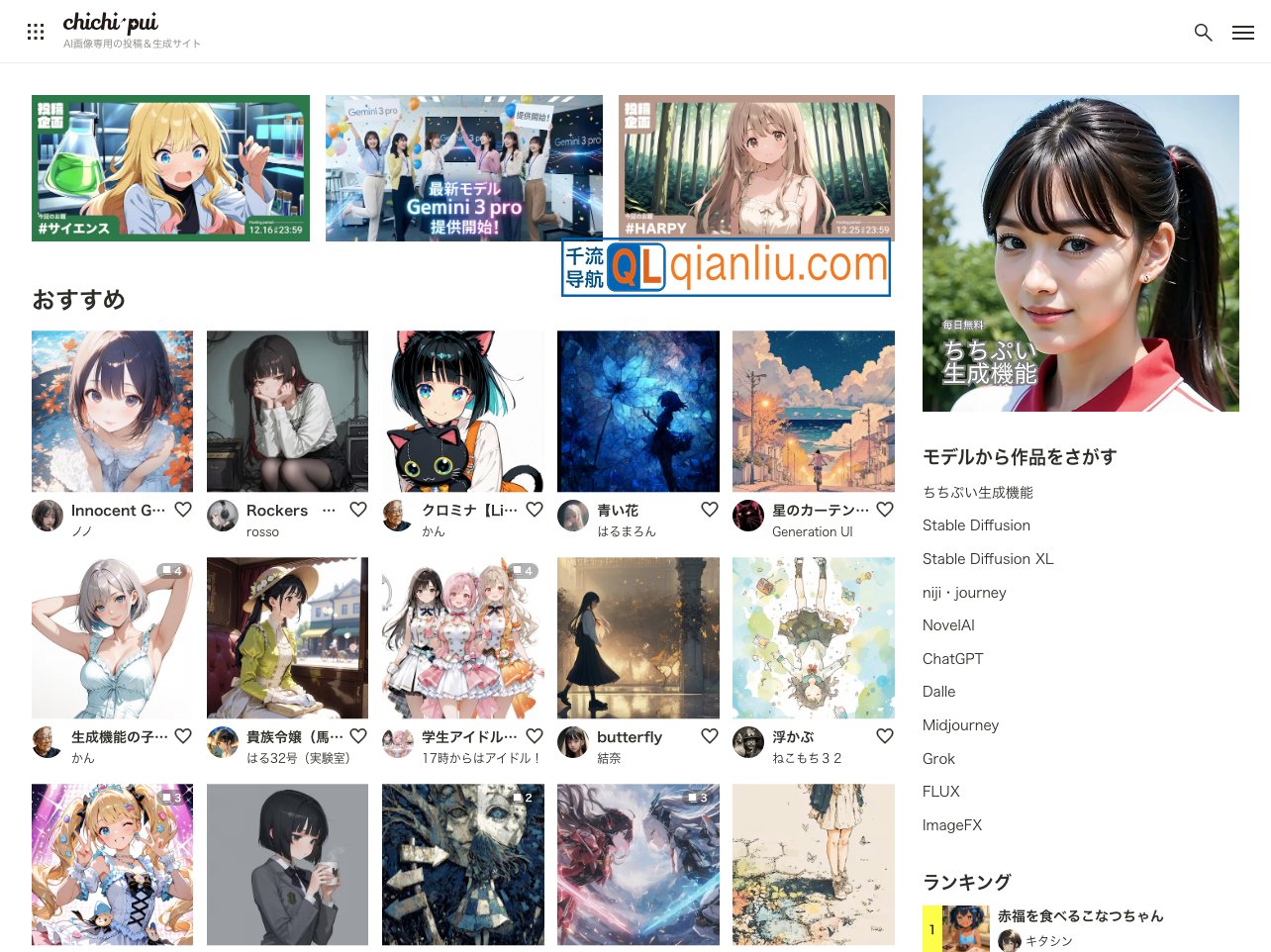
Task: Browse works made with NovelAI
Action: (x=948, y=625)
